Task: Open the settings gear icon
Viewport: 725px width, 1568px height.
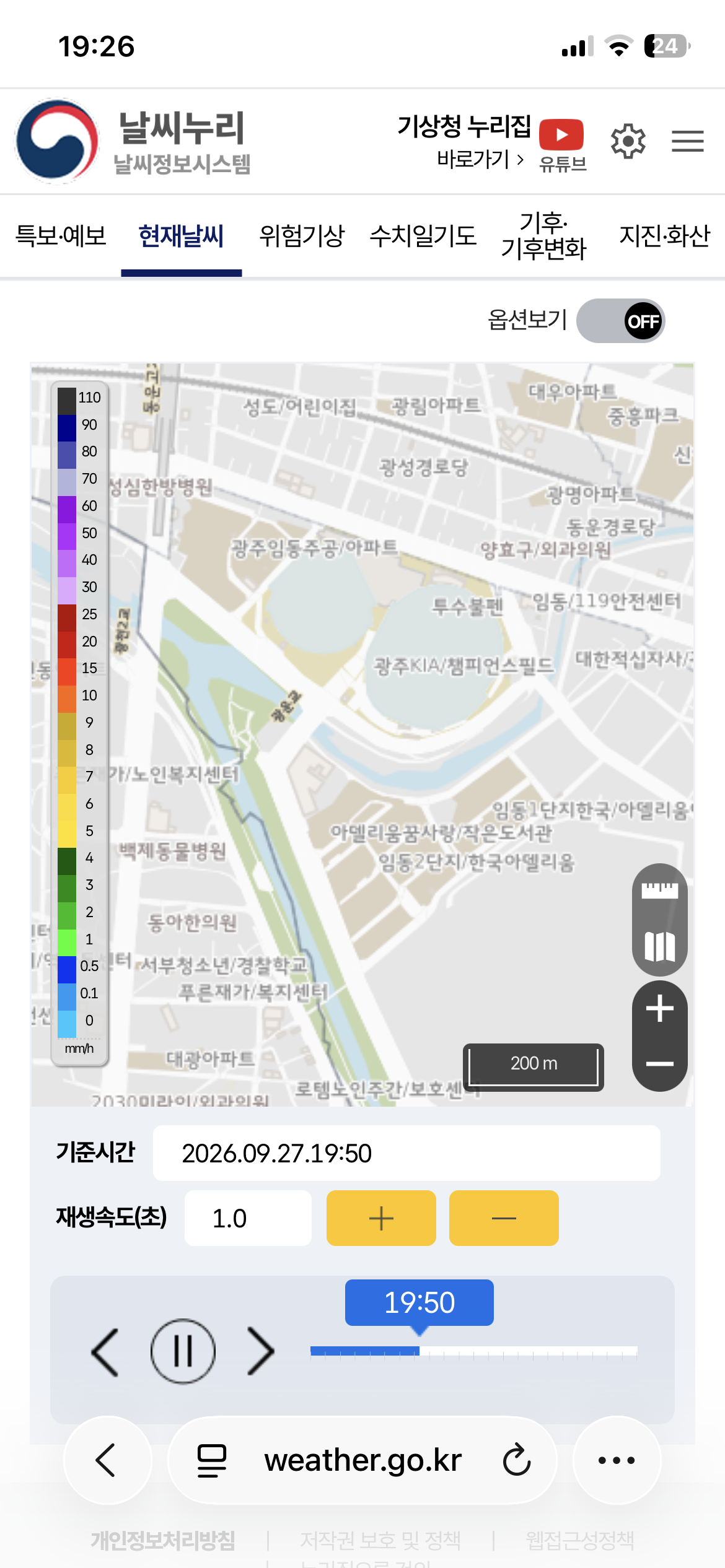Action: [628, 141]
